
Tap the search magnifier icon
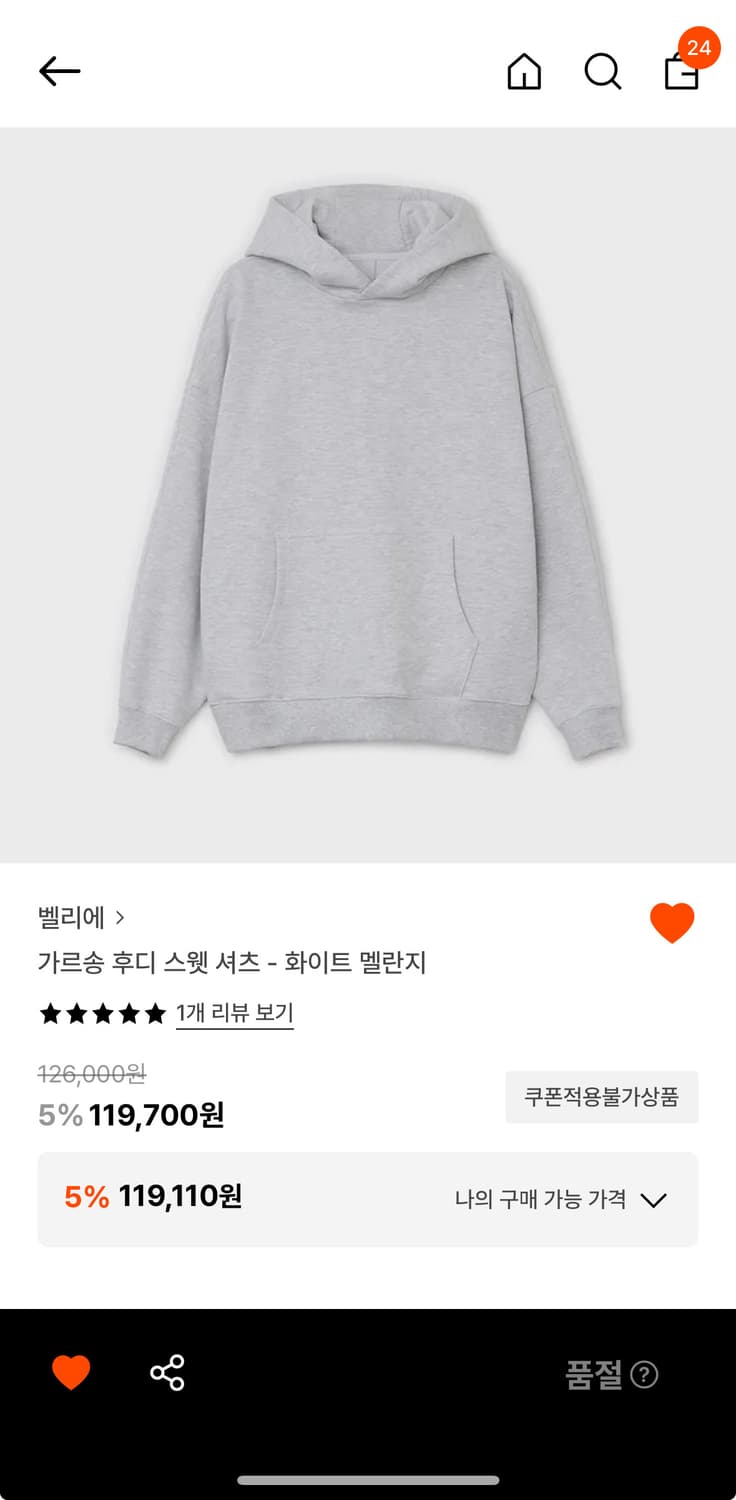(602, 71)
